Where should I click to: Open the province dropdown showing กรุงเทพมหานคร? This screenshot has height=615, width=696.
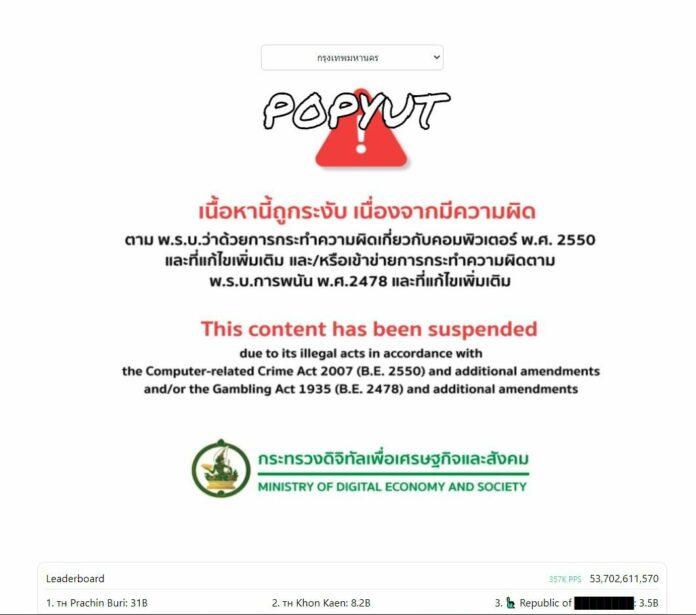coord(352,58)
